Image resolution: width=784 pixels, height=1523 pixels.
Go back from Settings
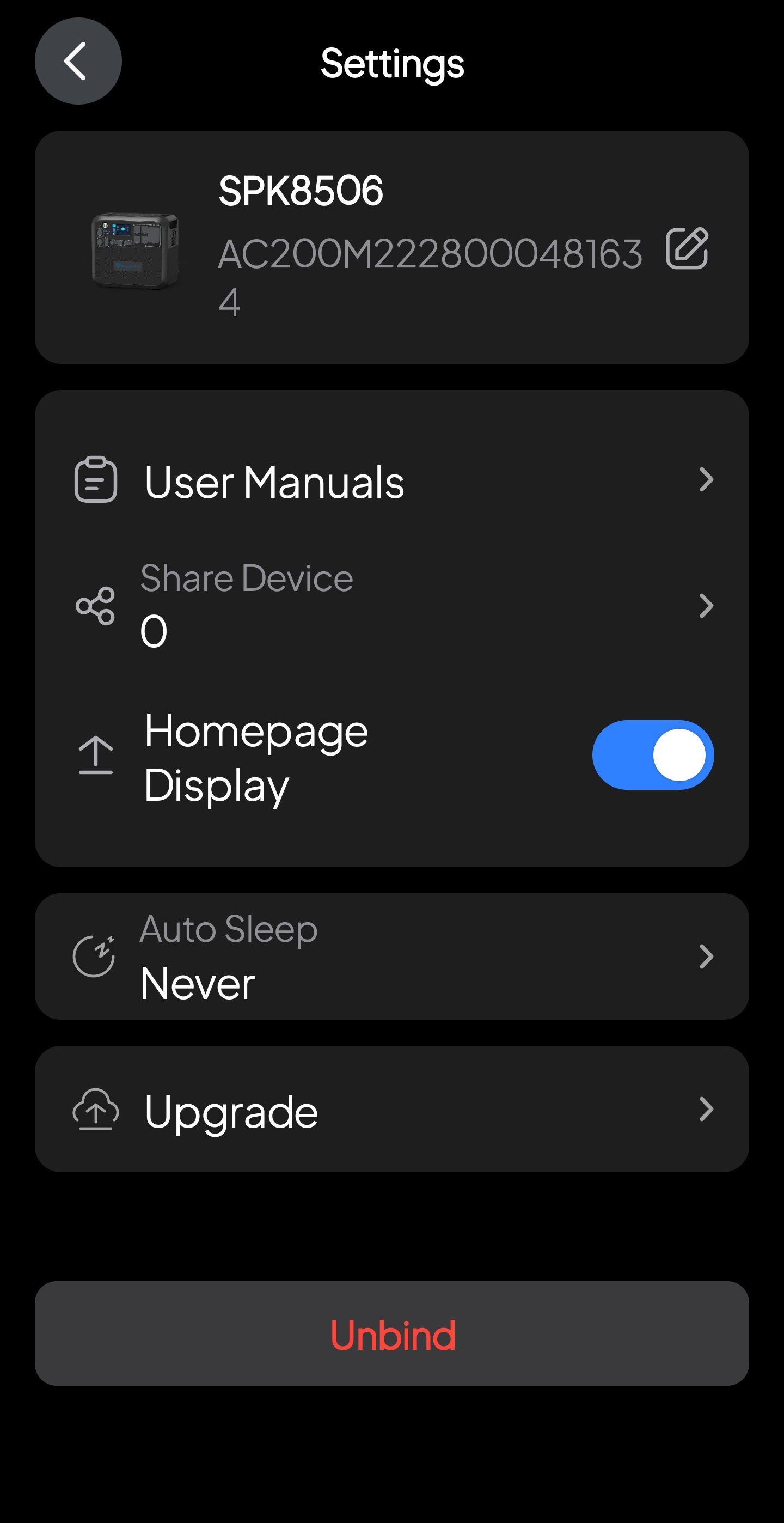click(78, 61)
